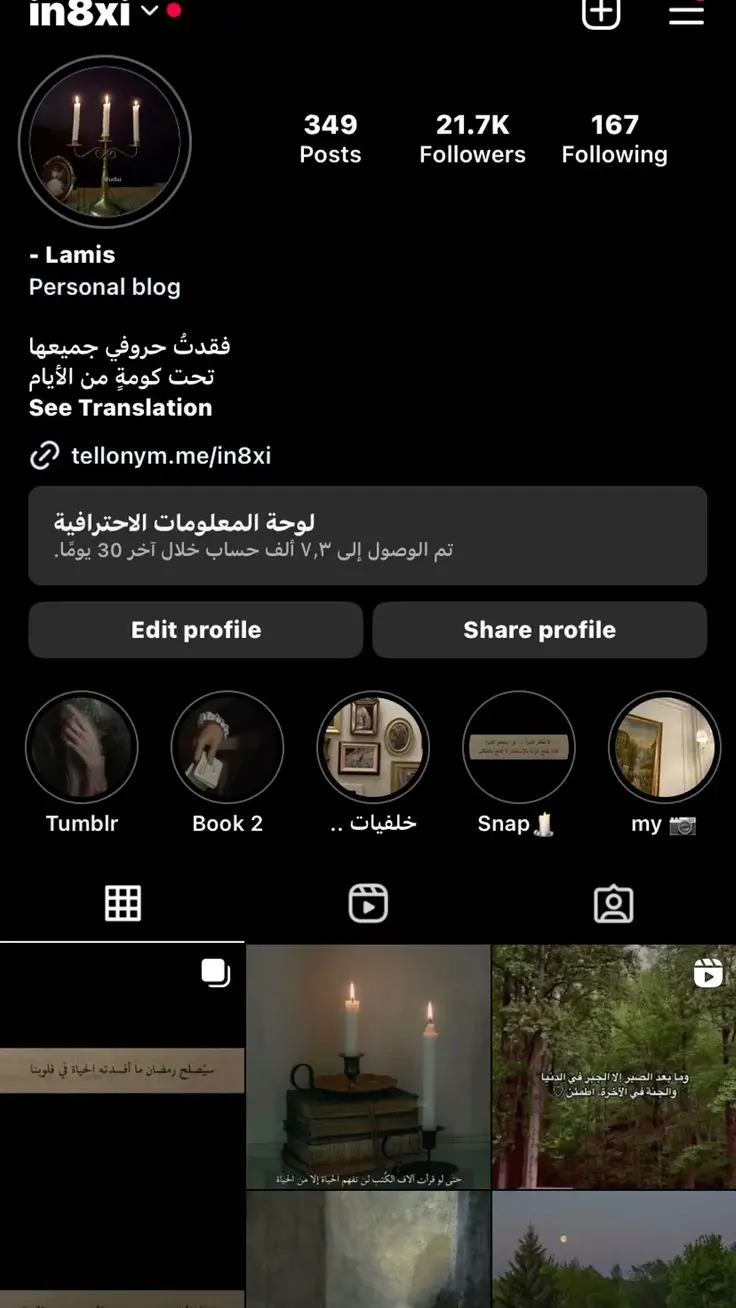The image size is (736, 1308).
Task: Open the Book 2 story highlight
Action: click(227, 746)
